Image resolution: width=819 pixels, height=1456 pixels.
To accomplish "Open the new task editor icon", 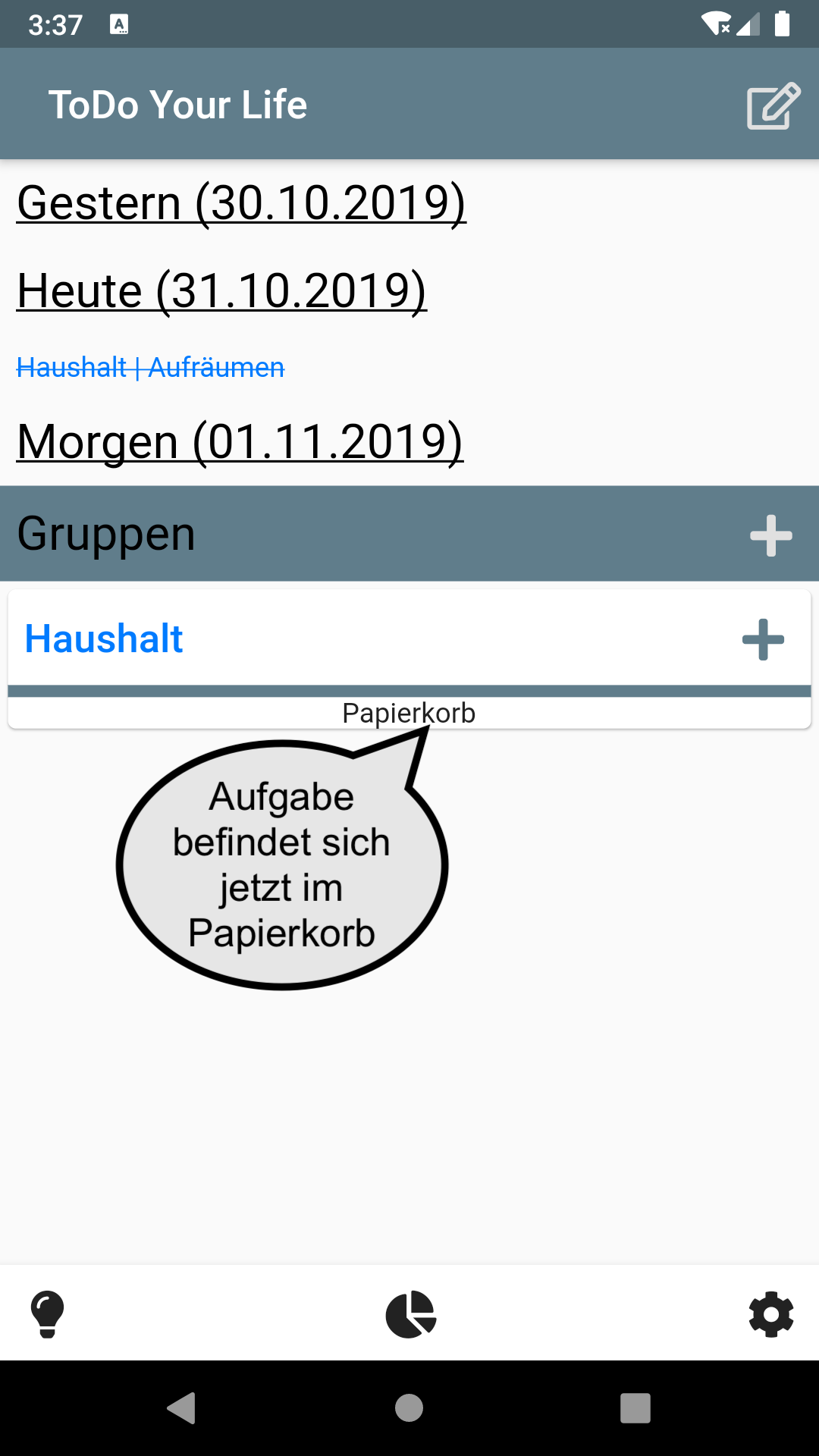I will (x=773, y=106).
